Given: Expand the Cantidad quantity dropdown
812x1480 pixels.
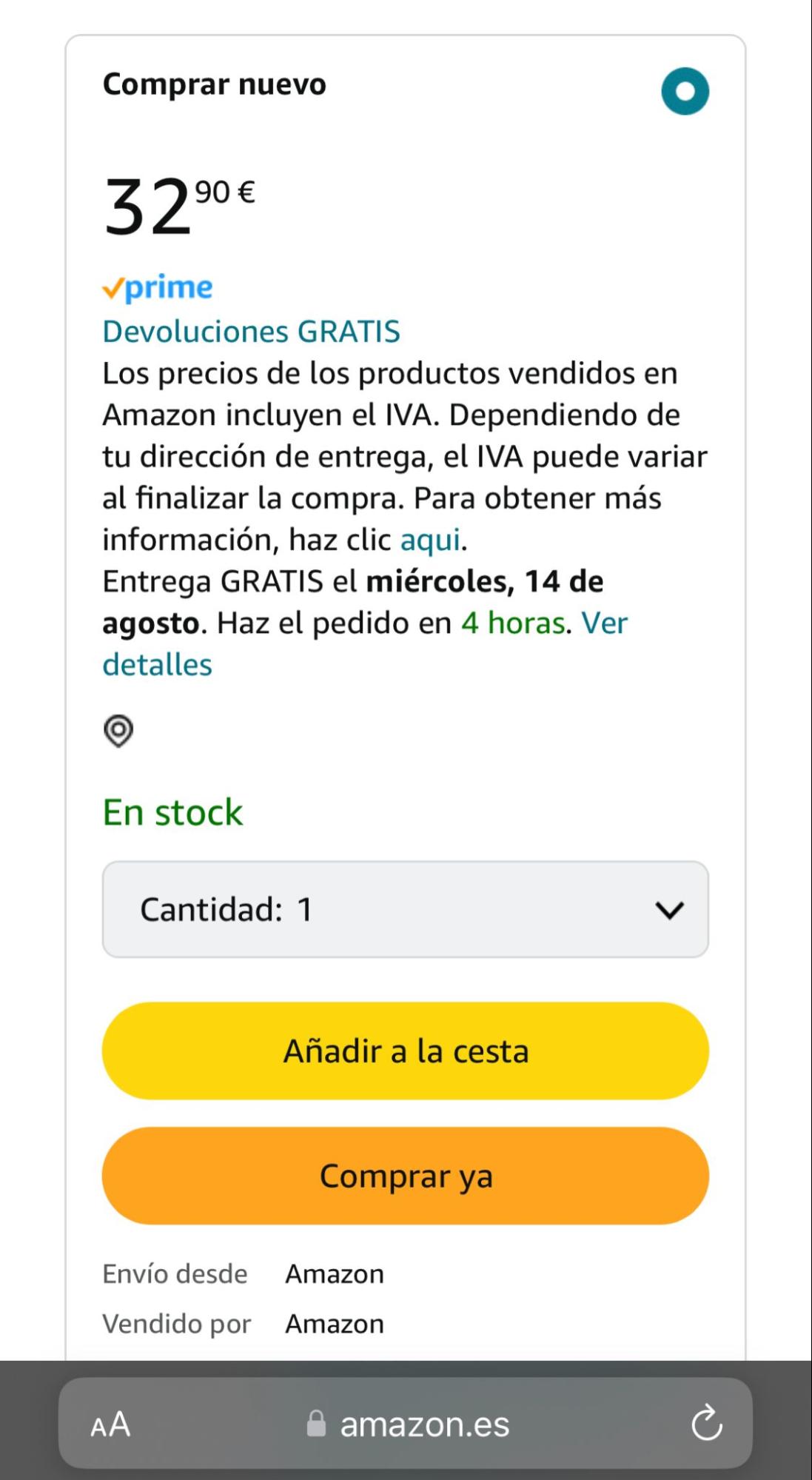Looking at the screenshot, I should (x=406, y=909).
